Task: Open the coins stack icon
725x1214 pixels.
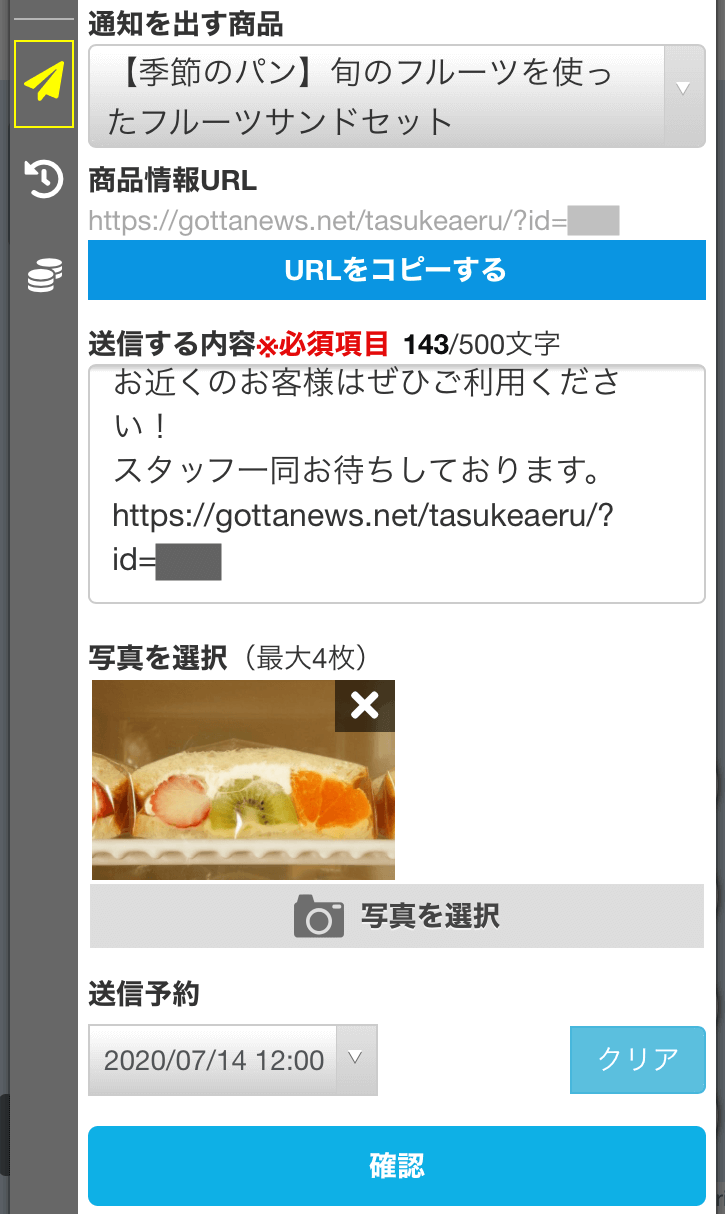Action: tap(44, 274)
